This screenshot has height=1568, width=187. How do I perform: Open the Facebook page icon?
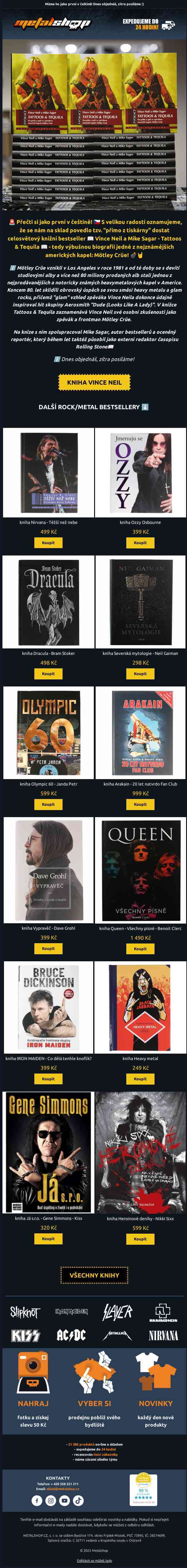pos(37,1501)
